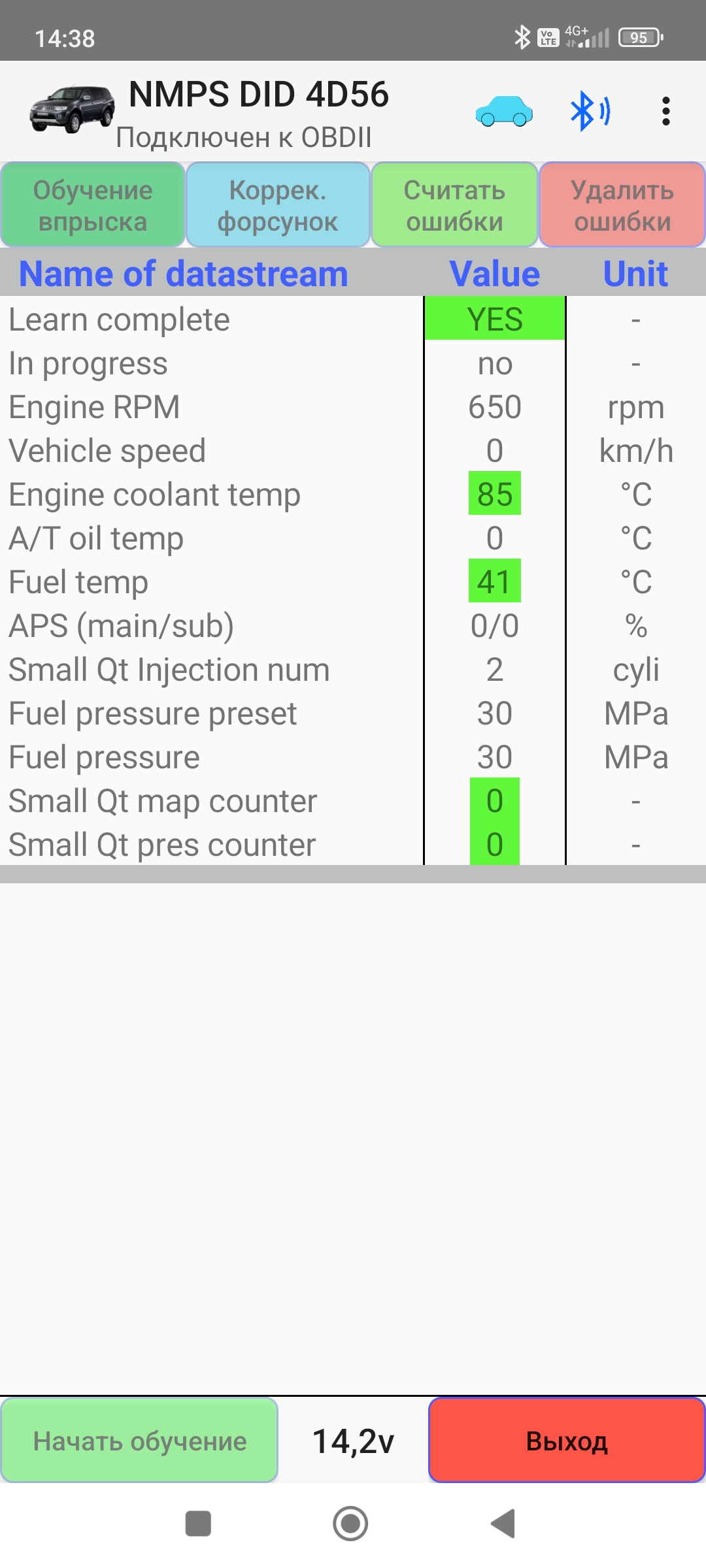Open the Обучение впрыска section
Image resolution: width=706 pixels, height=1568 pixels.
[93, 205]
